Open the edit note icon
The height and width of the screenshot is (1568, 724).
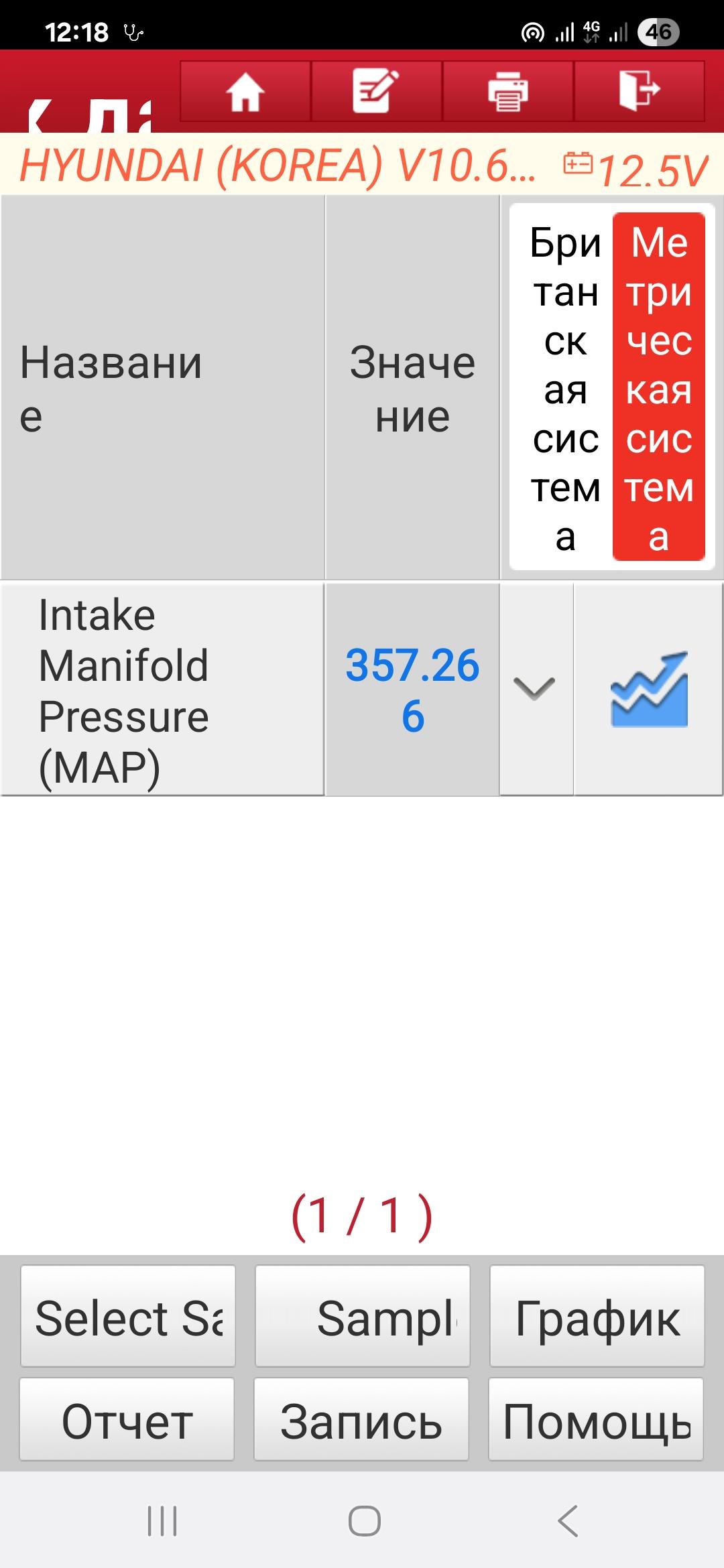point(377,91)
